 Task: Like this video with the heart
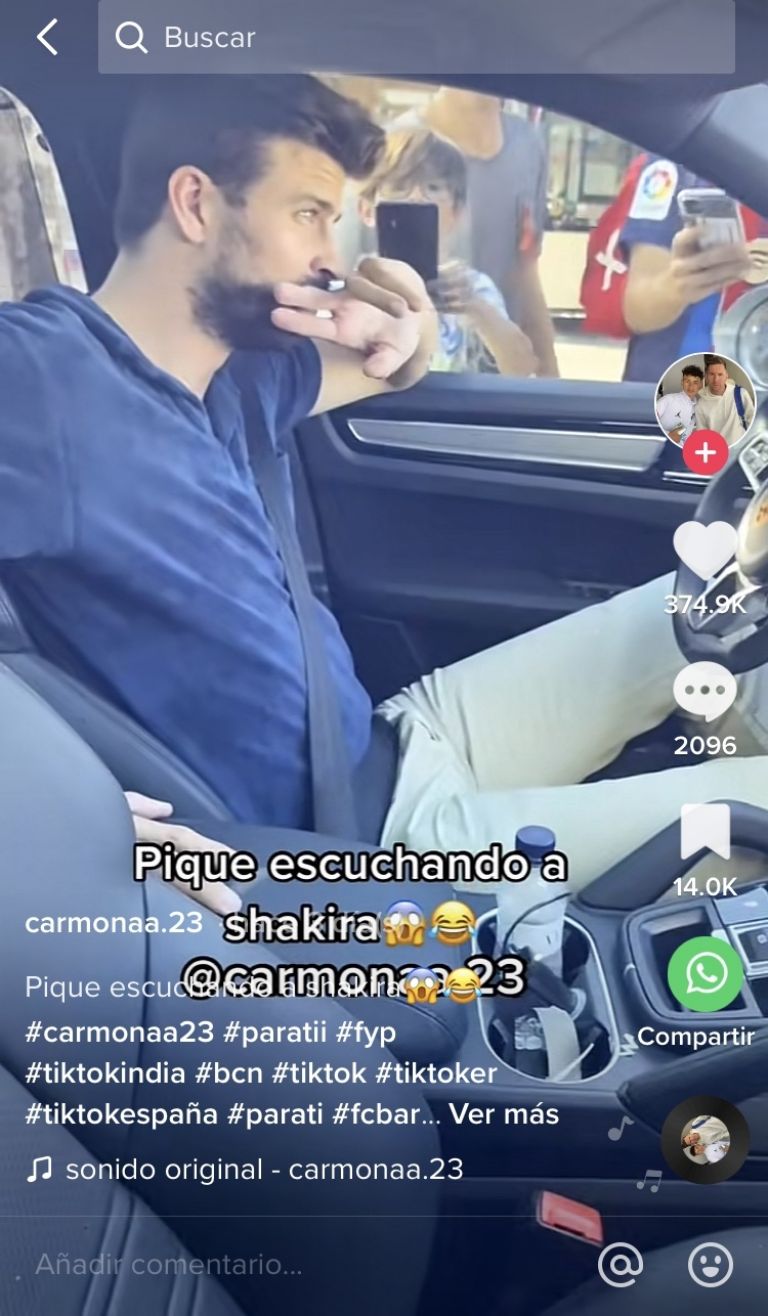pos(705,551)
